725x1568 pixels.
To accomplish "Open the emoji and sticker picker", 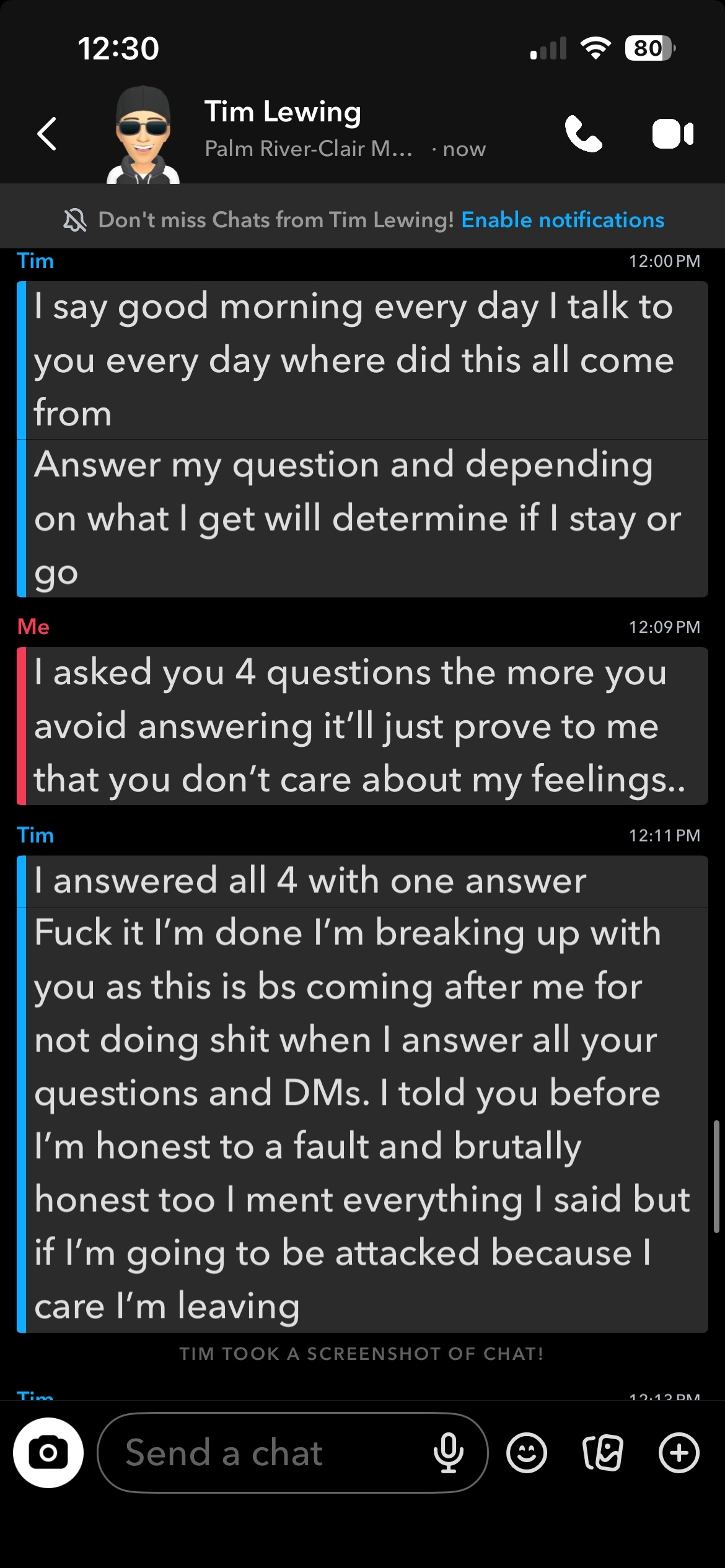I will (527, 1453).
